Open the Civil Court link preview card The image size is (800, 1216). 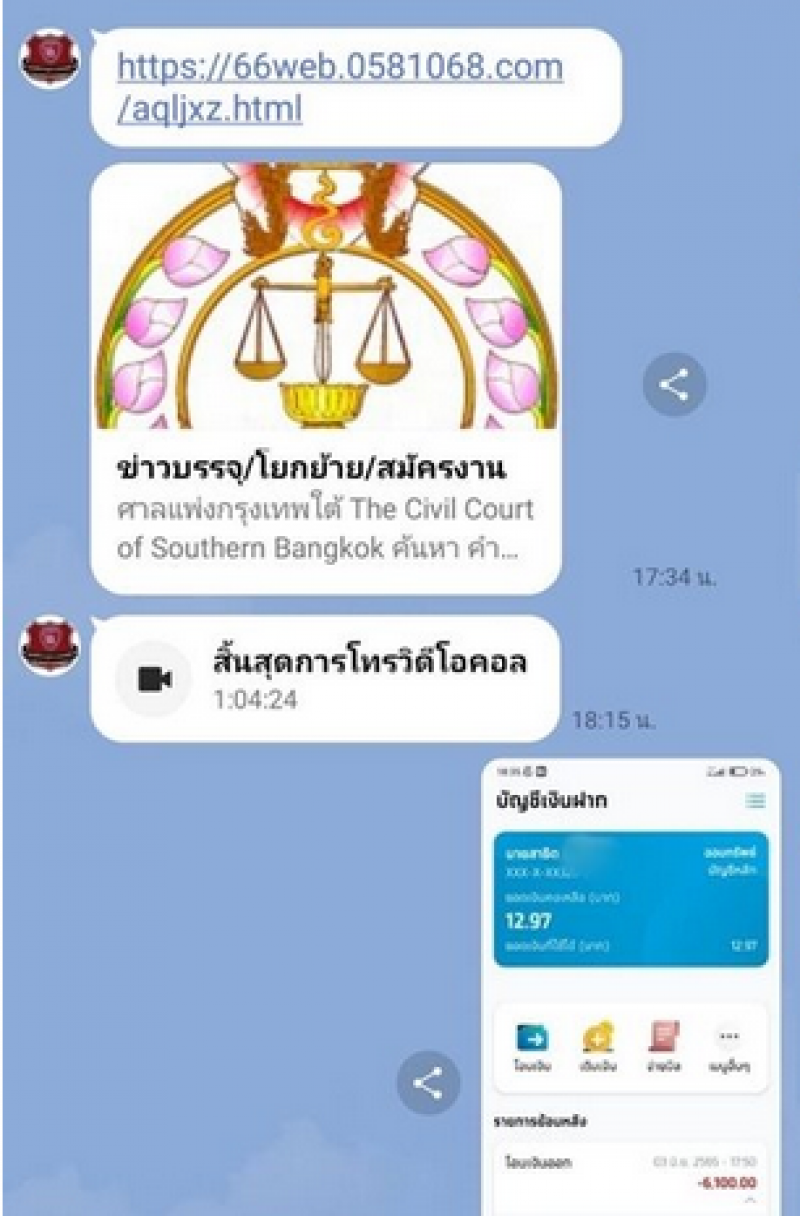point(325,380)
